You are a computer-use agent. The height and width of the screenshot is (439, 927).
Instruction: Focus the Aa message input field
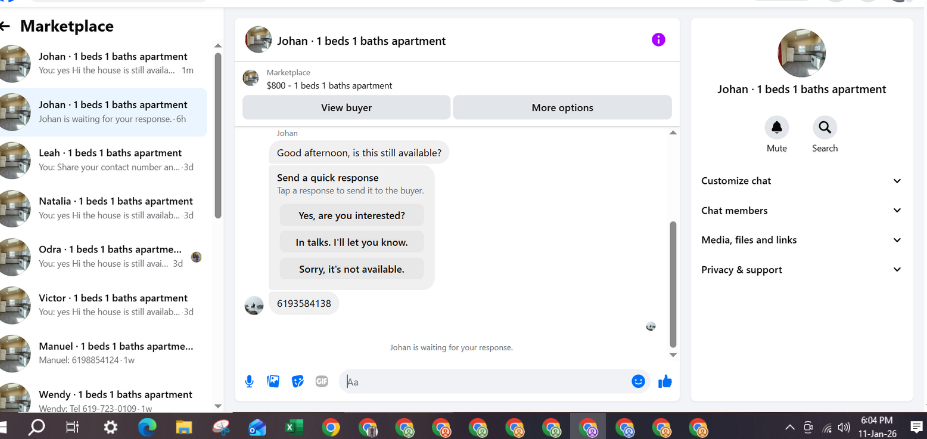pos(486,382)
